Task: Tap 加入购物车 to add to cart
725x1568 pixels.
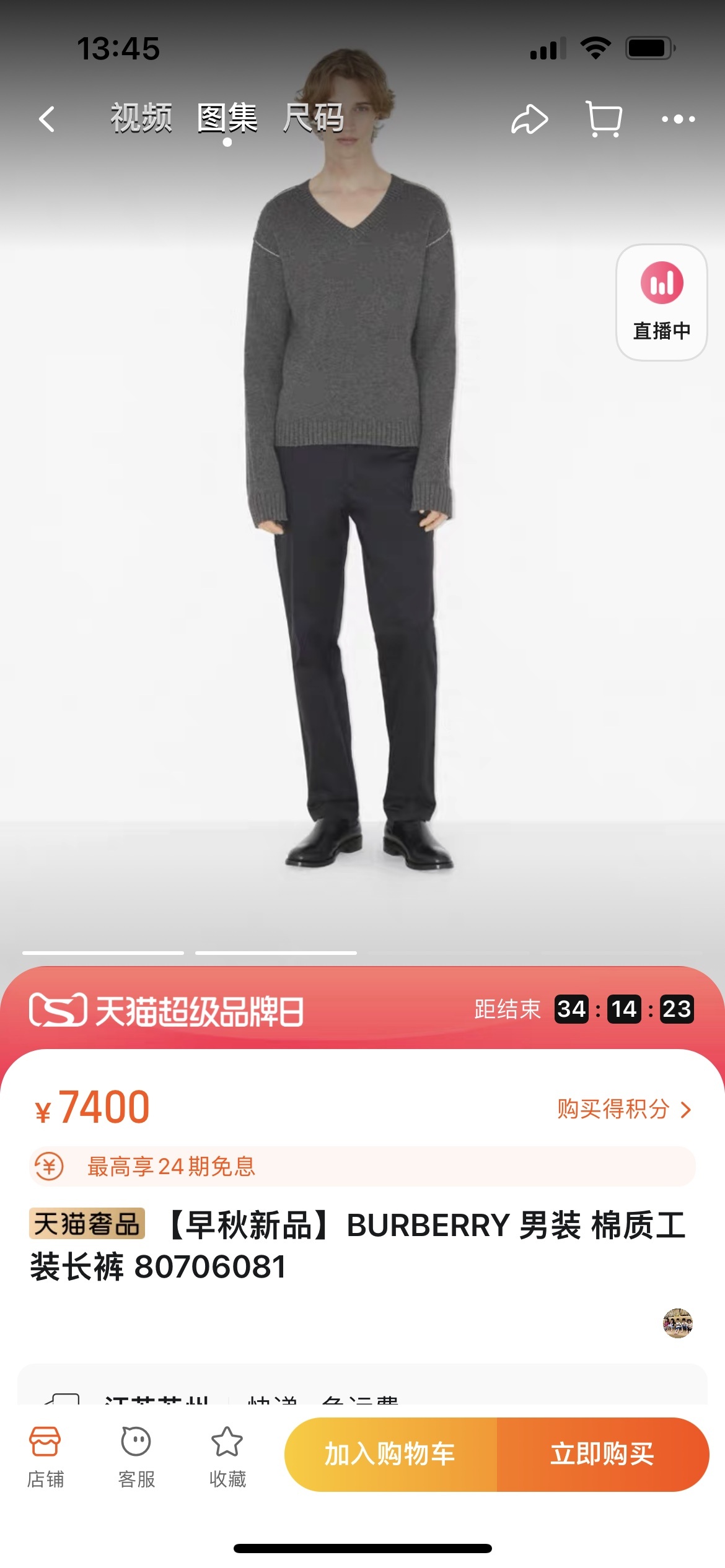Action: [x=390, y=1454]
